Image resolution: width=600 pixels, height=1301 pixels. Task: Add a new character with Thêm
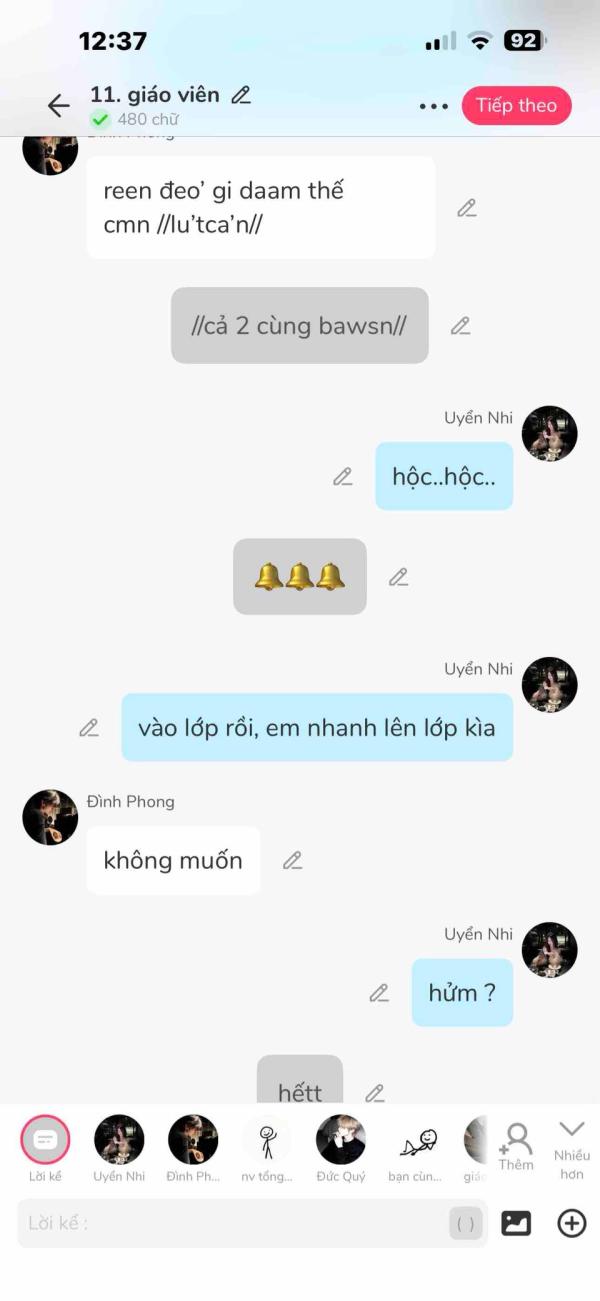(x=516, y=1145)
